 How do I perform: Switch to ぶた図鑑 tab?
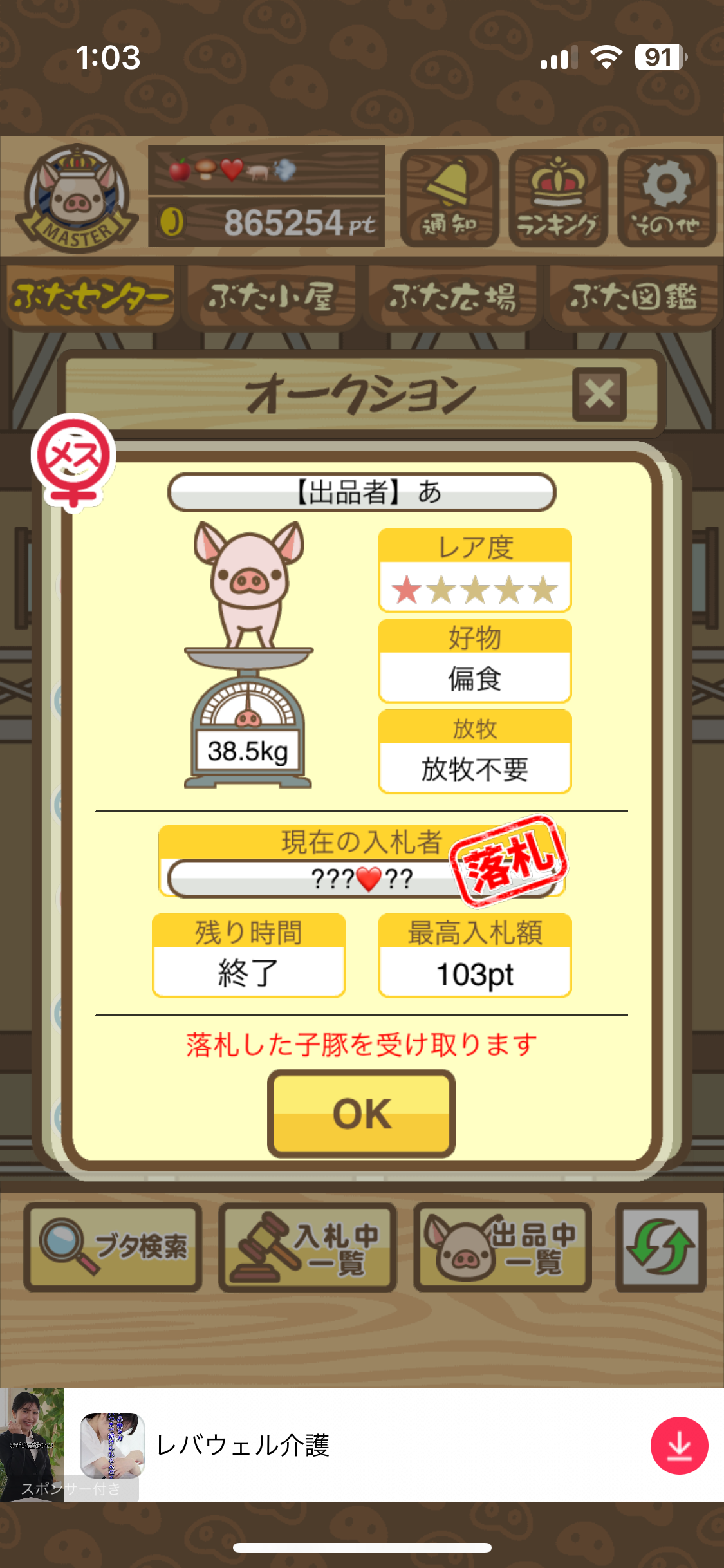click(x=632, y=297)
